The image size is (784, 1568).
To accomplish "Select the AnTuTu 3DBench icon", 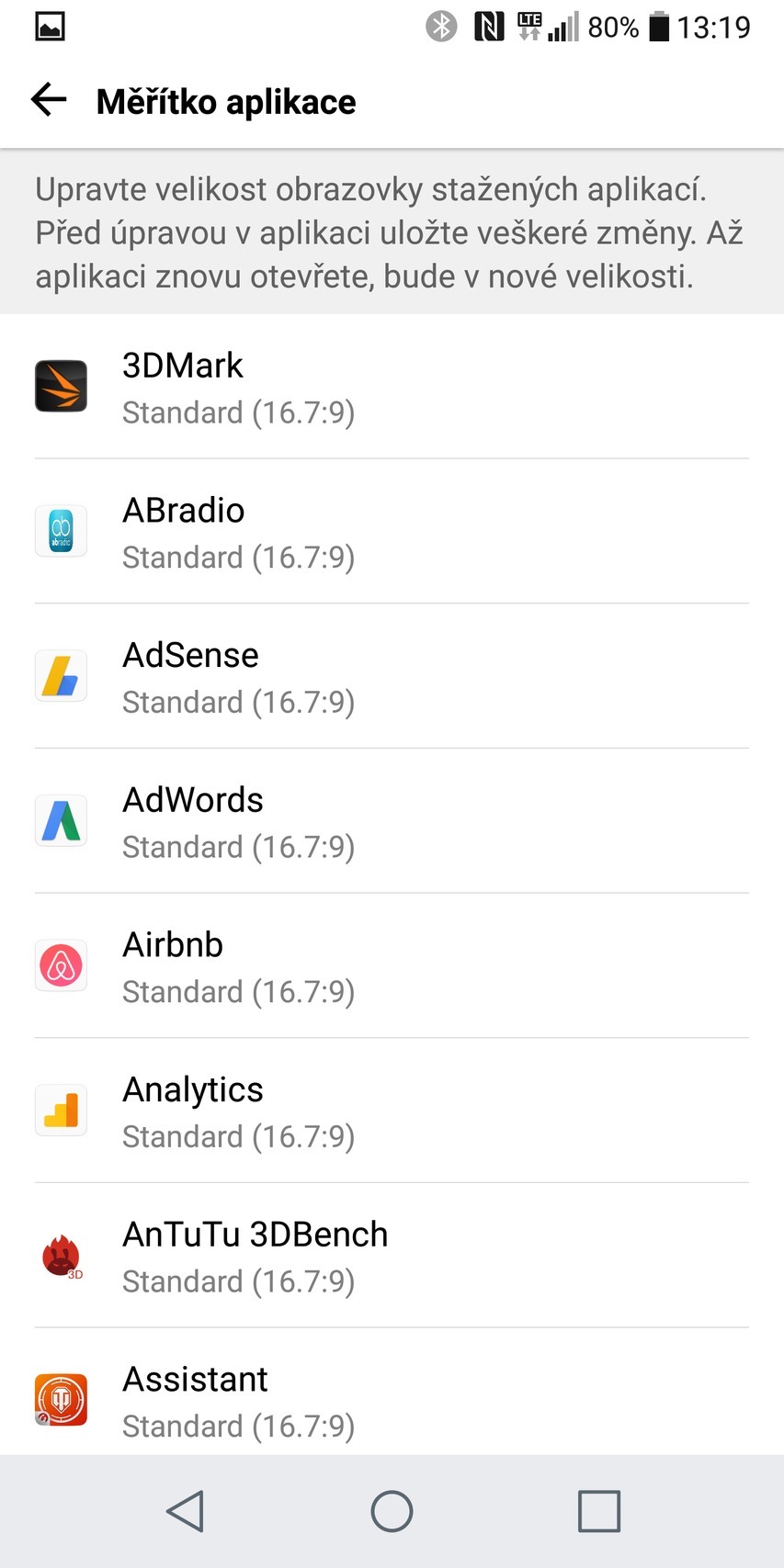I will (60, 1254).
